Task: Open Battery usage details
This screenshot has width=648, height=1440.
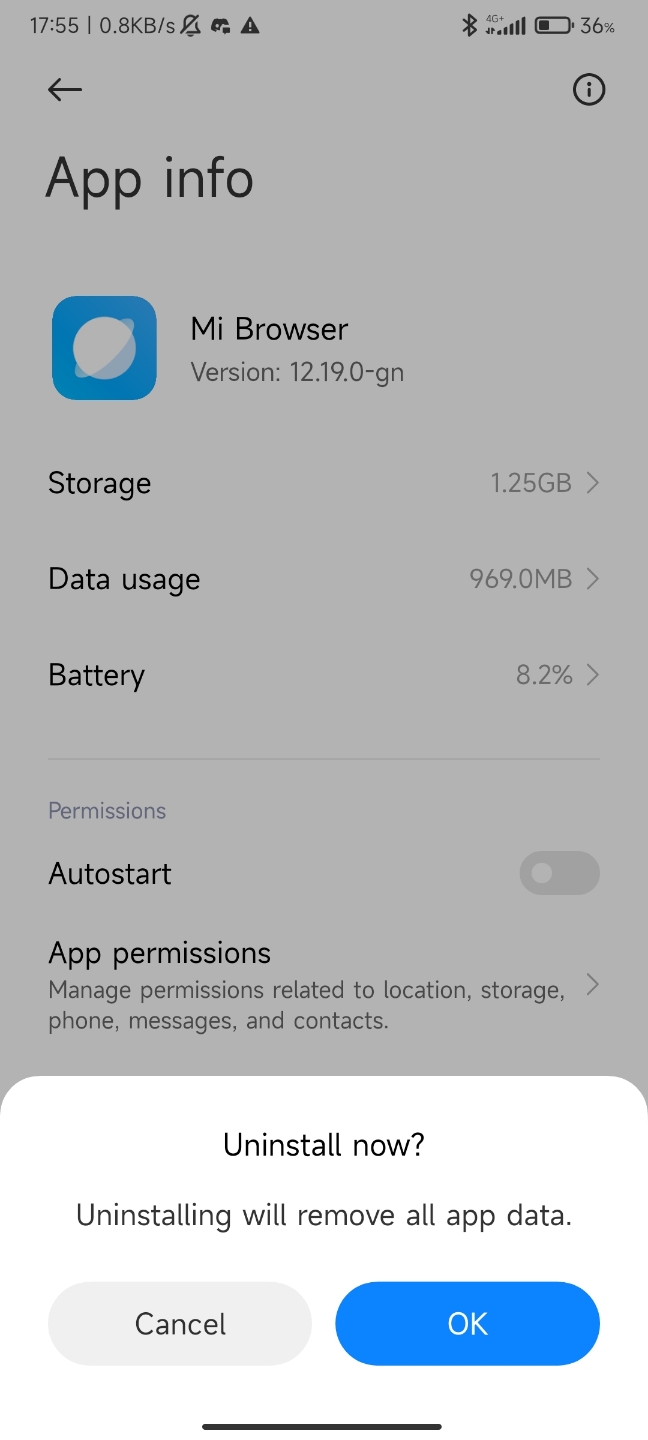Action: [x=324, y=675]
